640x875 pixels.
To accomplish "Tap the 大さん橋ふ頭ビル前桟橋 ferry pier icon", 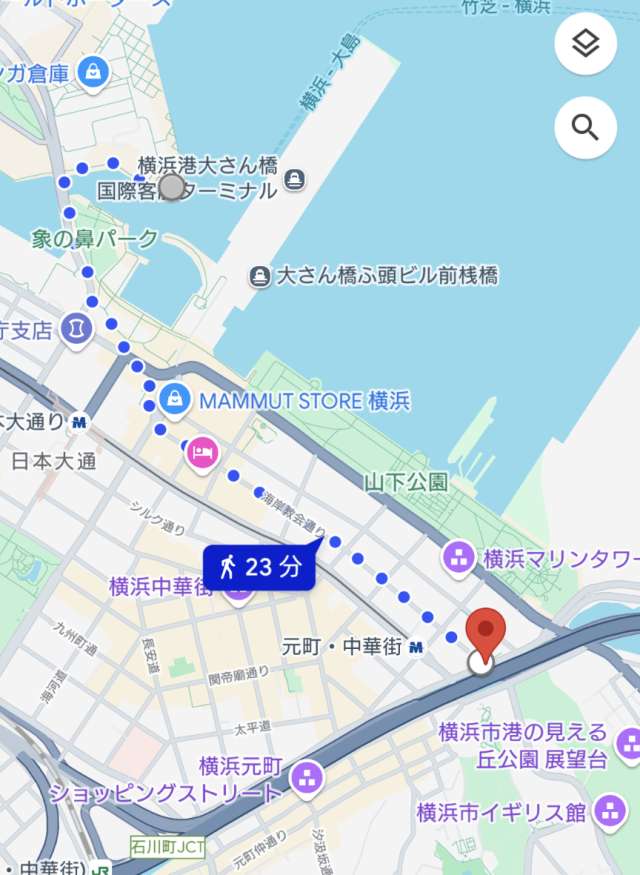I will pos(260,275).
